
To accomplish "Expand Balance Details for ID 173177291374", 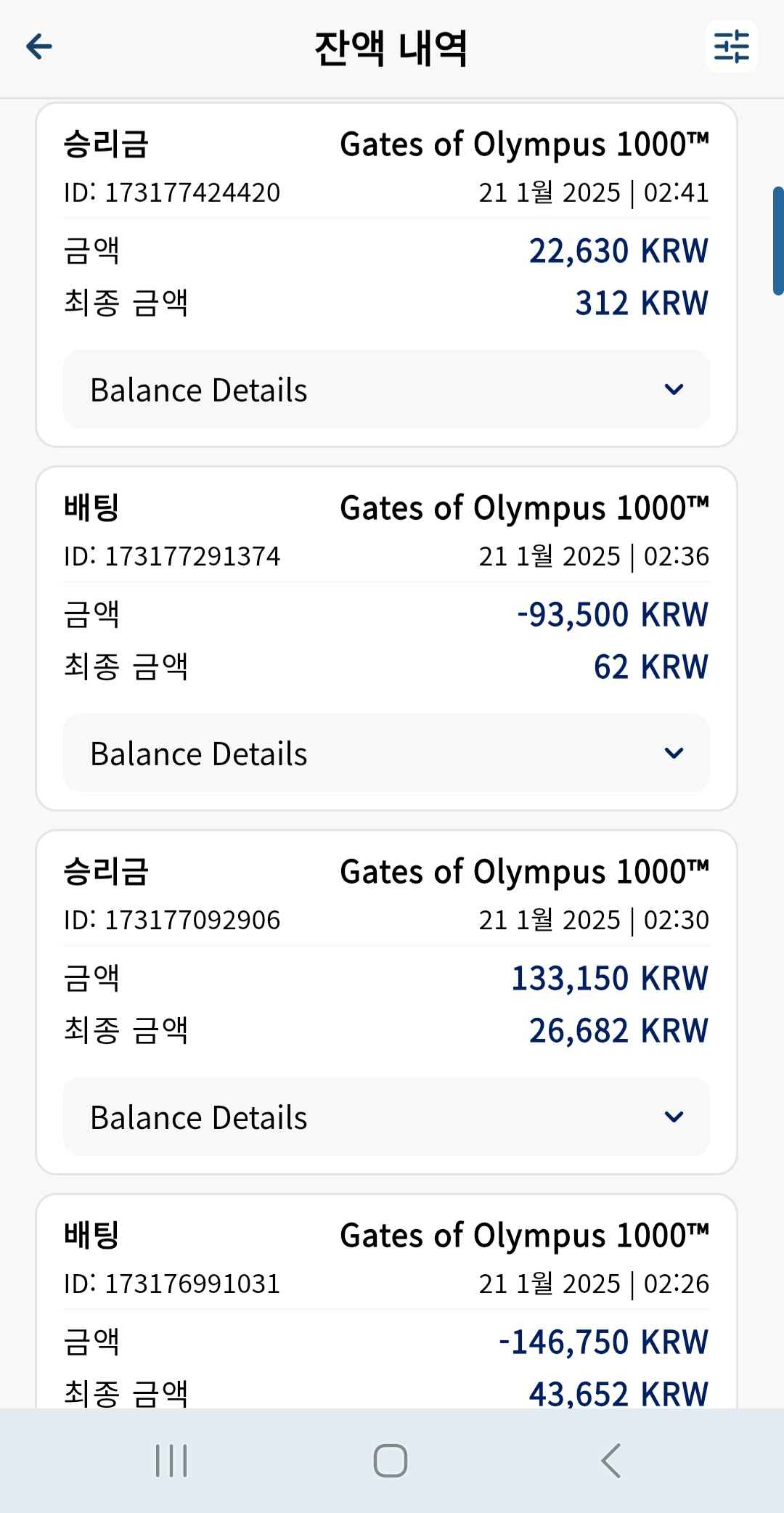I will pyautogui.click(x=386, y=753).
